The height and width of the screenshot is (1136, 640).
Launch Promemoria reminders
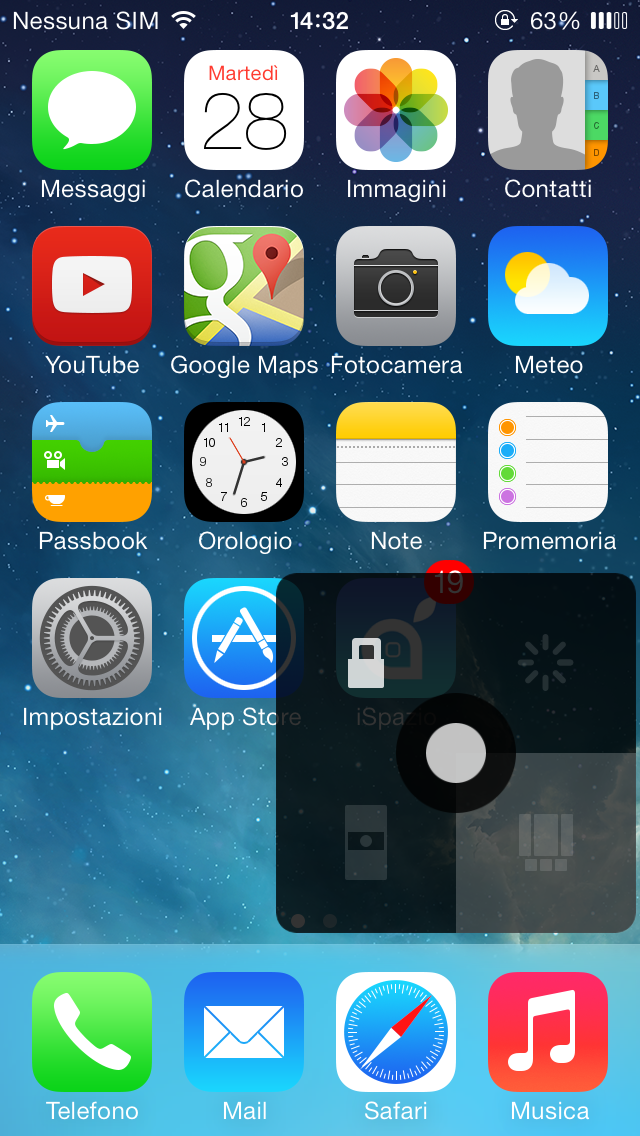pyautogui.click(x=548, y=462)
